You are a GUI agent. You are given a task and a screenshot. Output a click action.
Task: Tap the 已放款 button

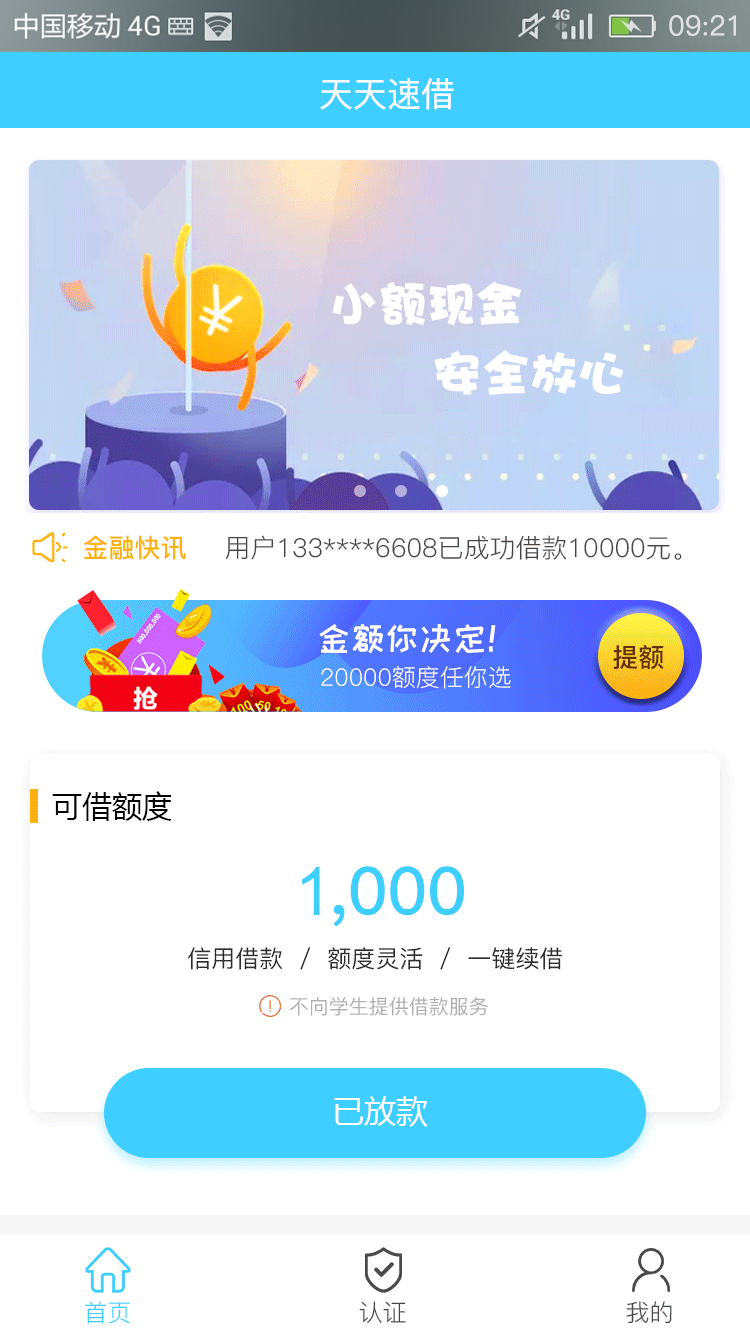pos(375,1112)
